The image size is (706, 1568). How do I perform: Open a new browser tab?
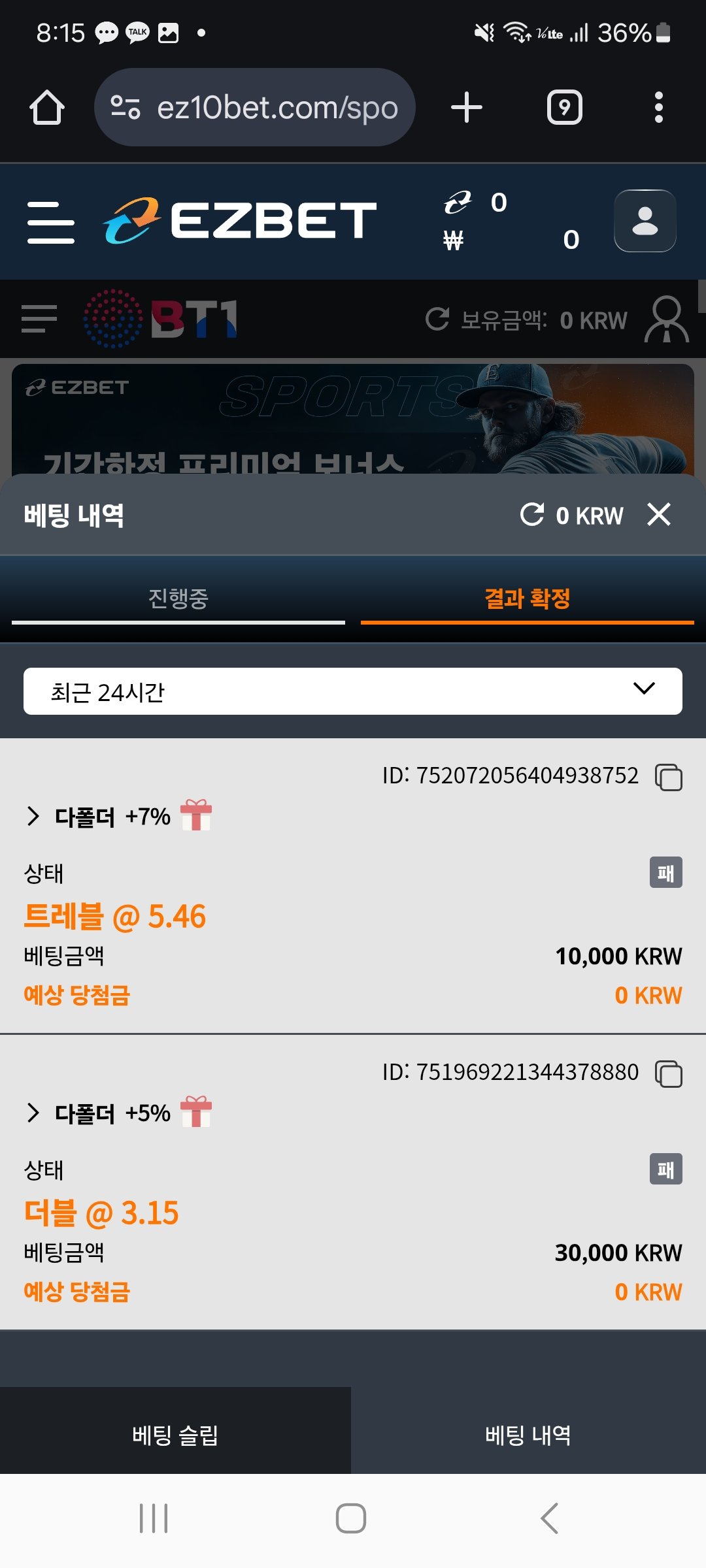[x=467, y=107]
